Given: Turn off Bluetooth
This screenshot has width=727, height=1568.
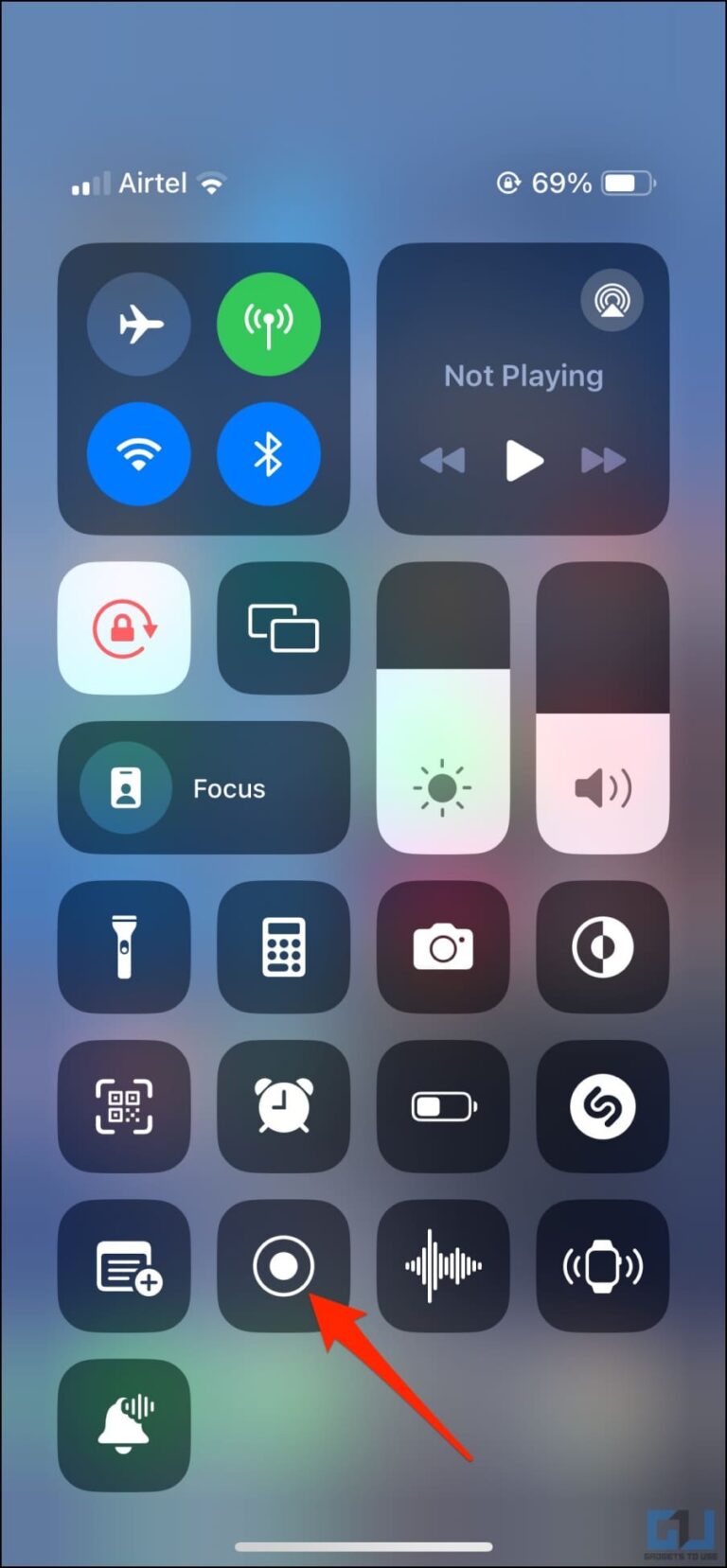Looking at the screenshot, I should 269,454.
